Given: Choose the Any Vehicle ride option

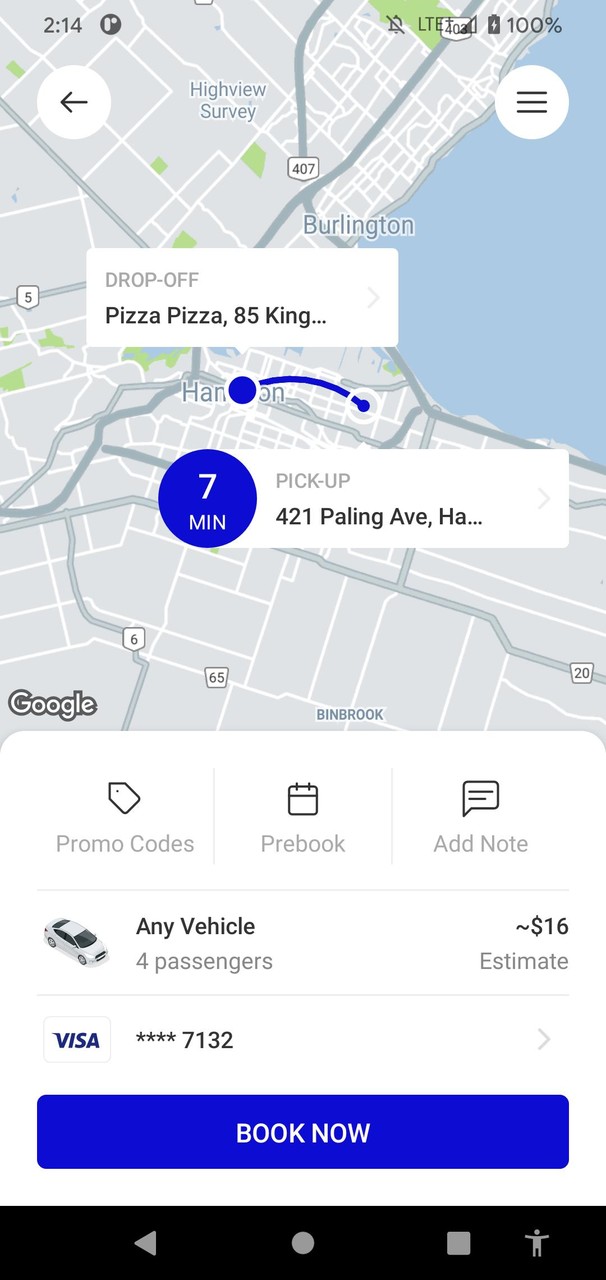Looking at the screenshot, I should pos(303,943).
